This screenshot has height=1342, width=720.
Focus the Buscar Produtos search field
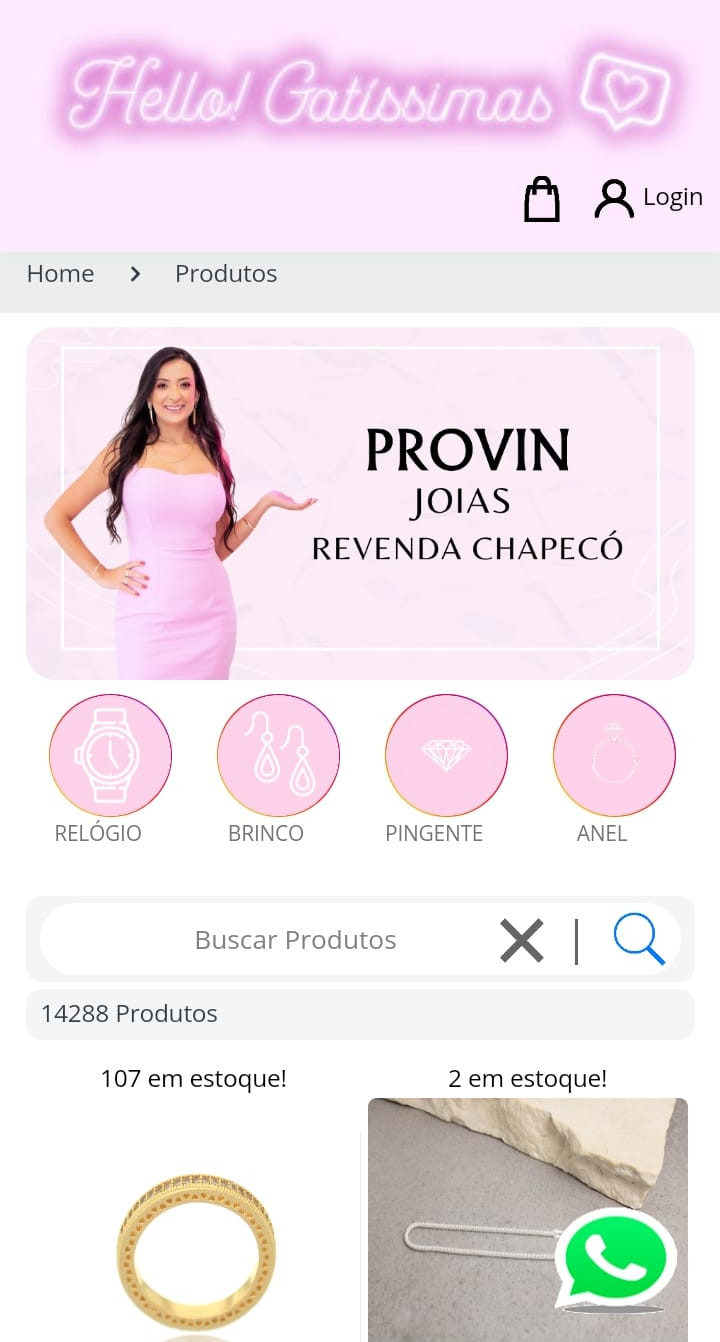click(x=295, y=940)
